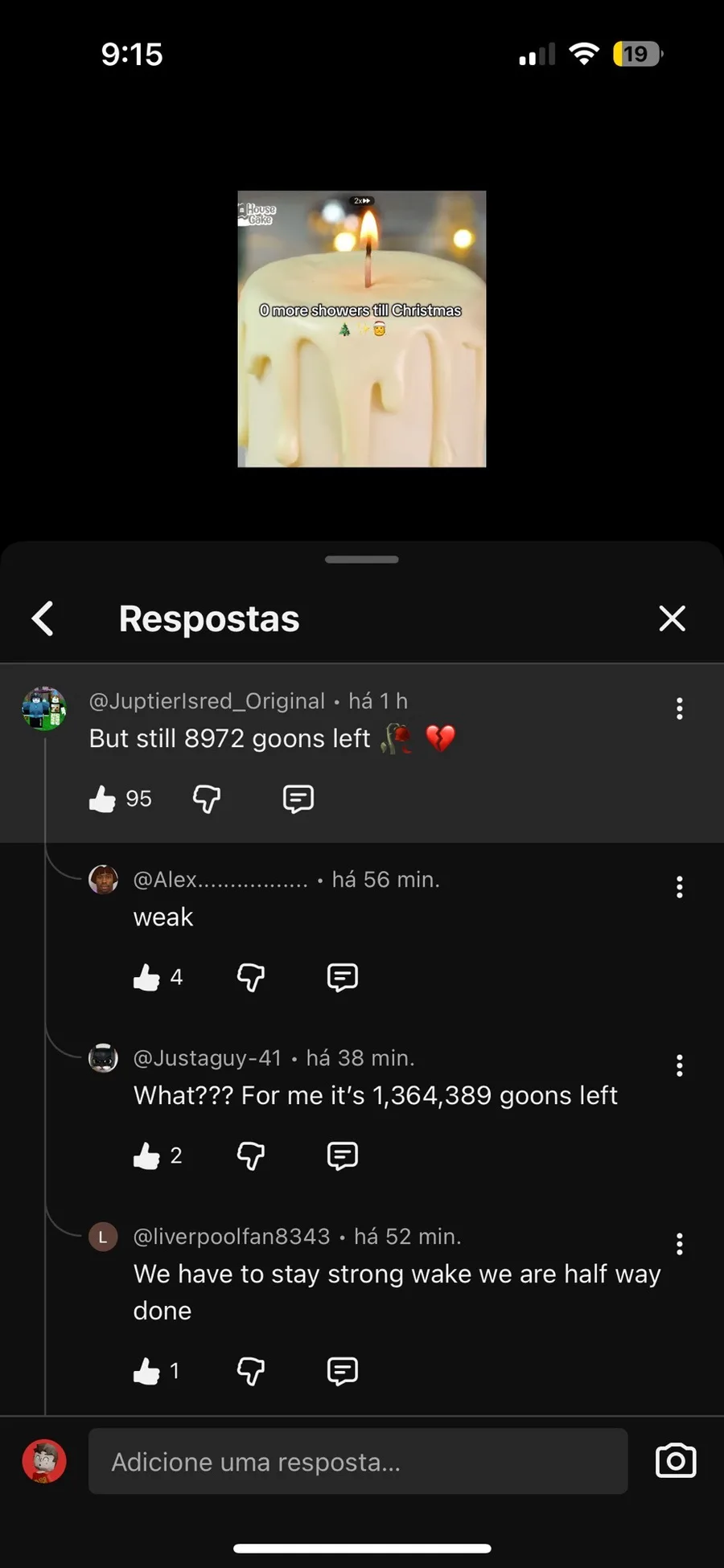This screenshot has width=724, height=1568.
Task: Dislike @liverpoolfan8343's reply
Action: tap(251, 1371)
